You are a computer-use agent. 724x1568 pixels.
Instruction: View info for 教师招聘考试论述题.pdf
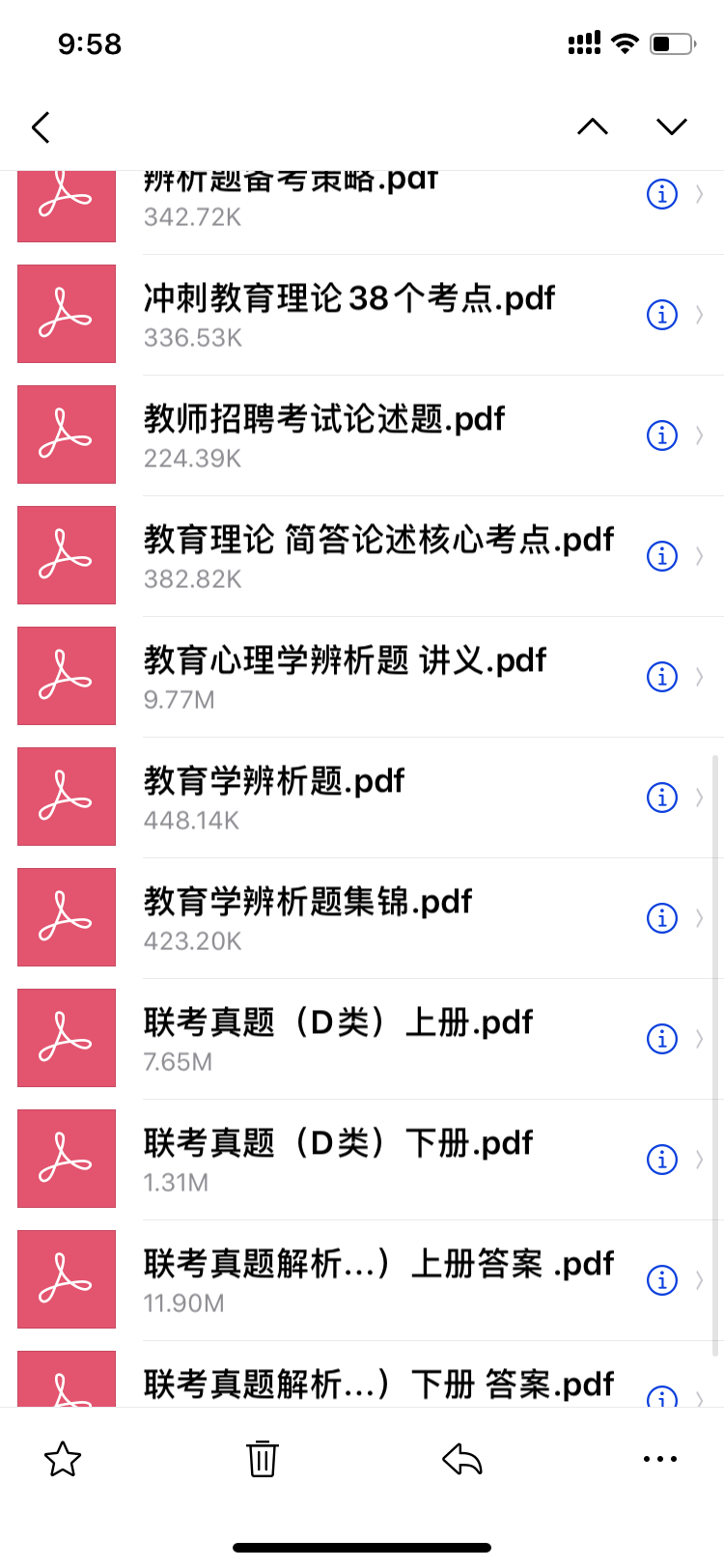[x=662, y=435]
